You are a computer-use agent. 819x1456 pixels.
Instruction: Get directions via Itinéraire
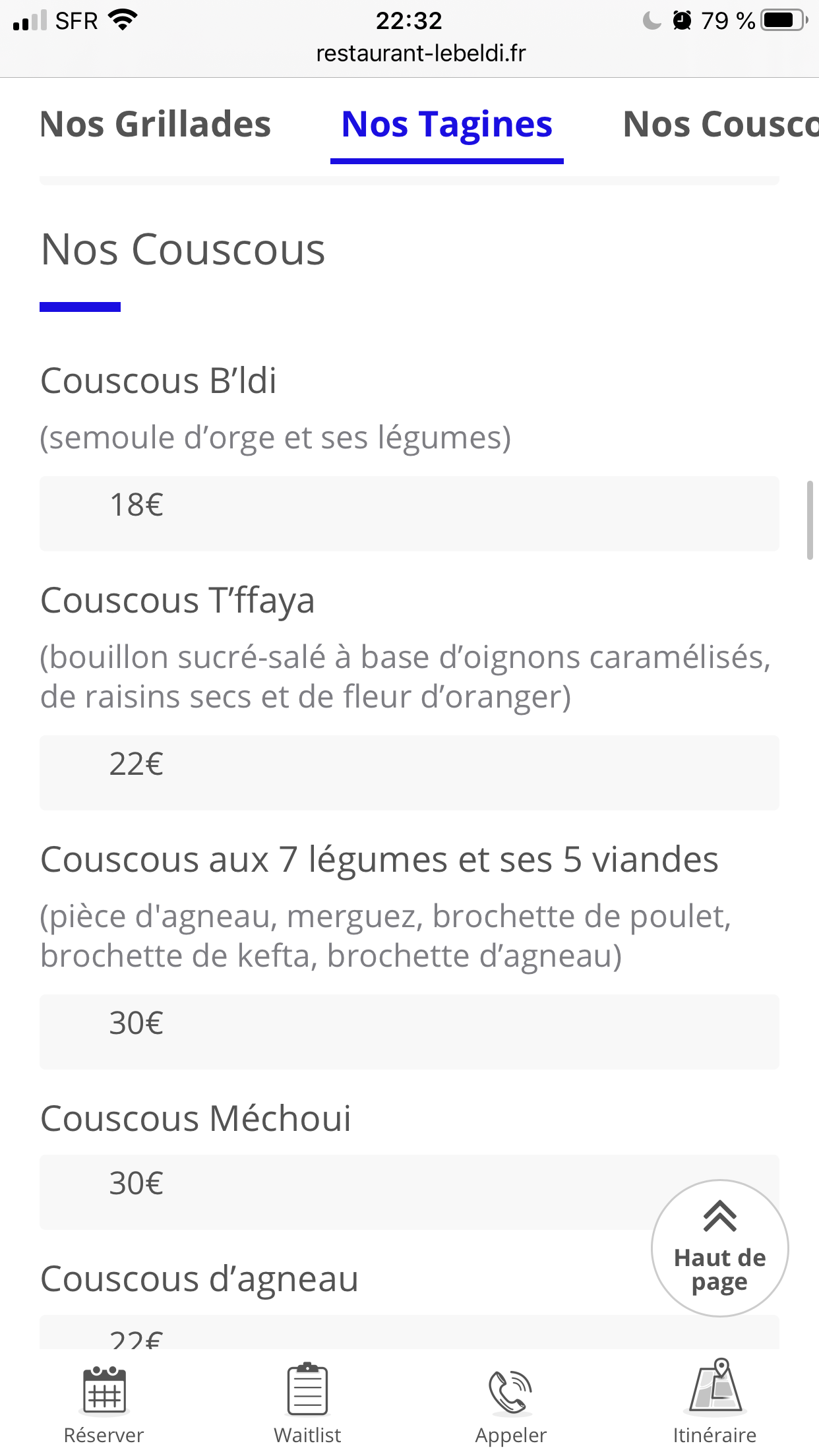(x=715, y=1405)
